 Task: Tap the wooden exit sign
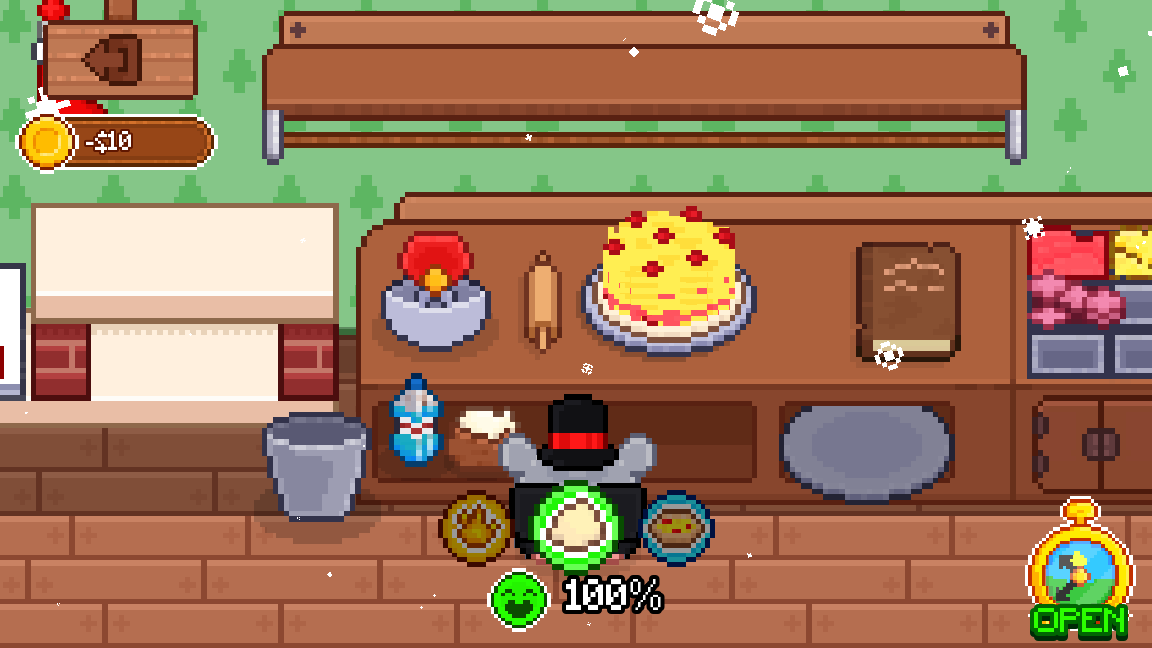[120, 59]
